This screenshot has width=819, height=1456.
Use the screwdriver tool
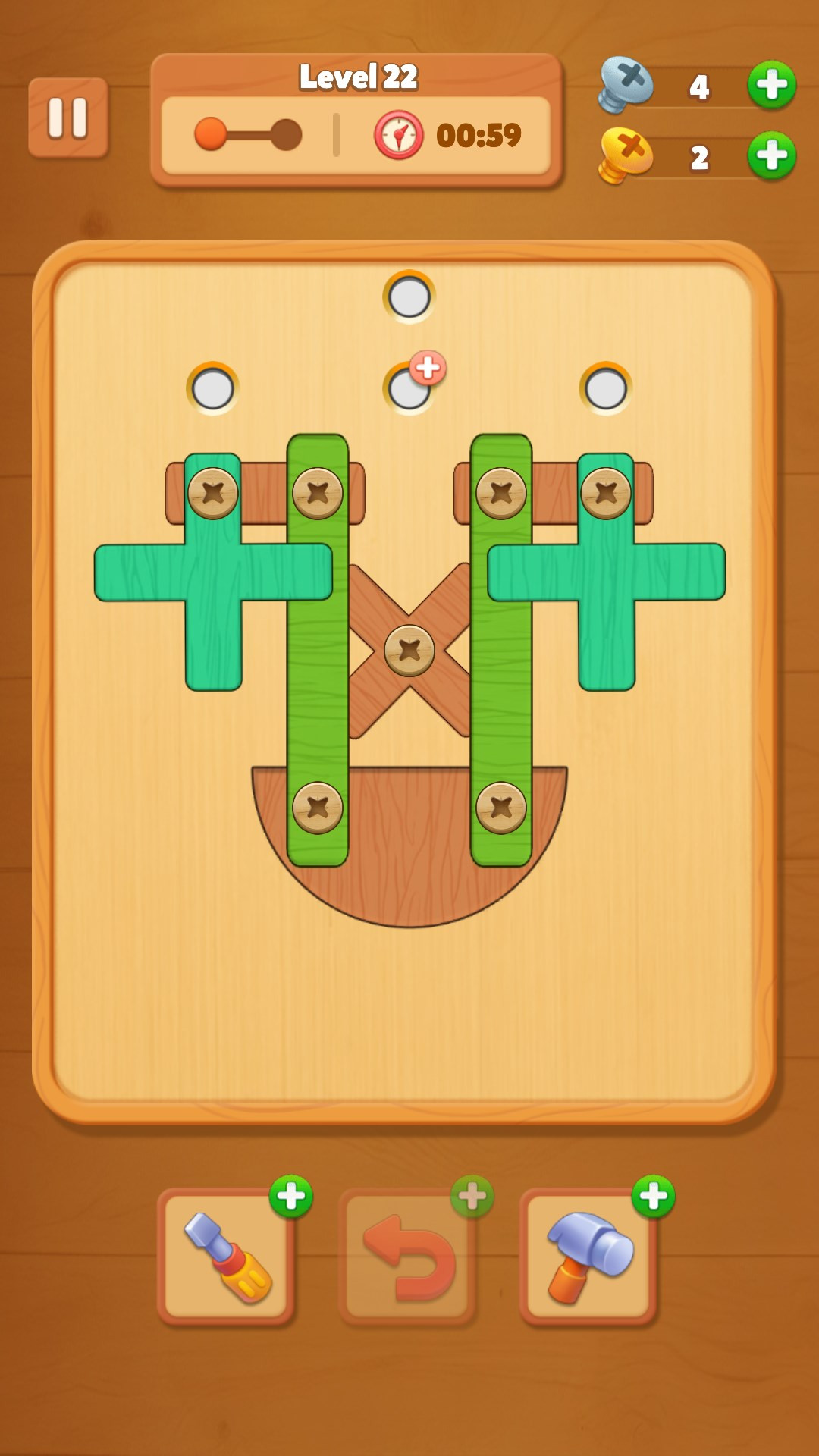point(226,1256)
